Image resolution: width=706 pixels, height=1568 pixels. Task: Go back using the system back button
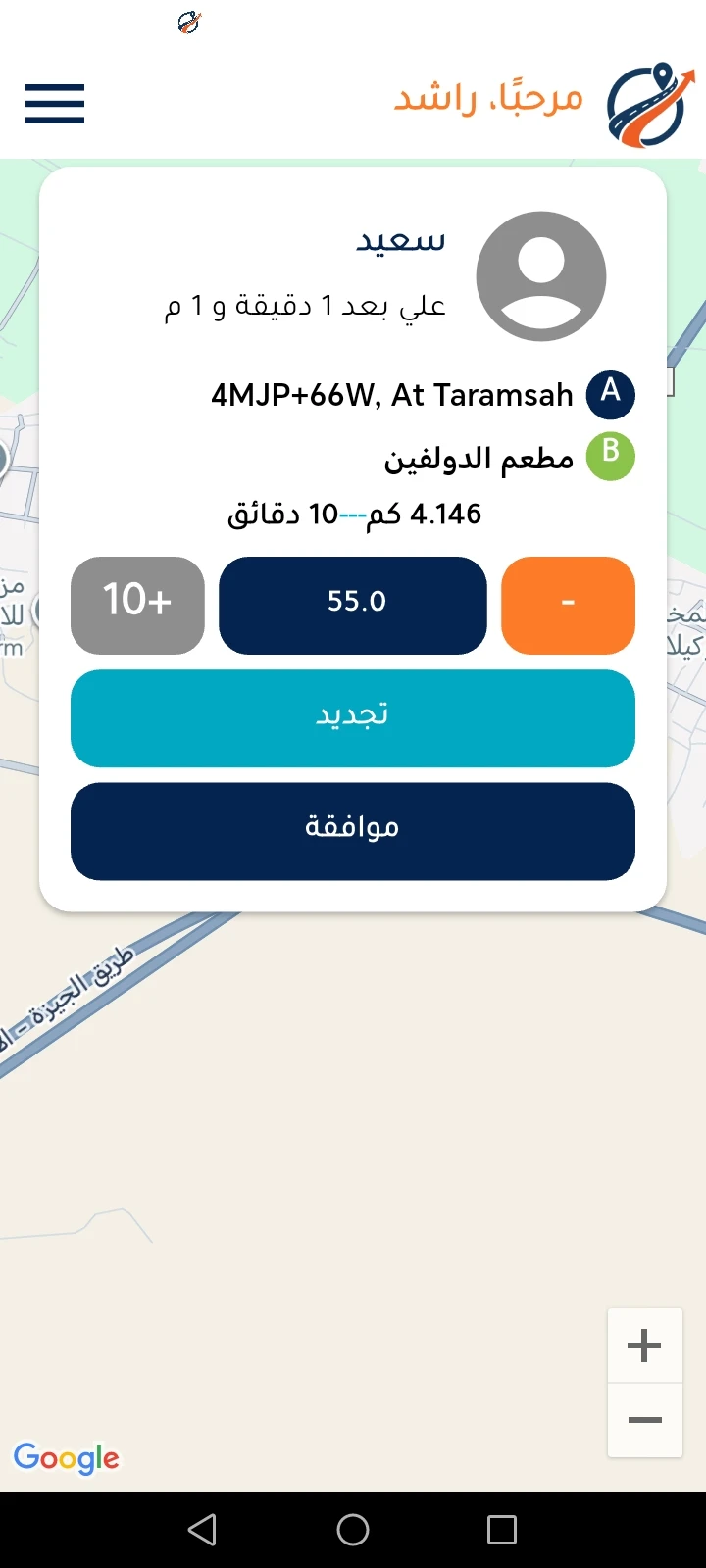coord(202,1530)
